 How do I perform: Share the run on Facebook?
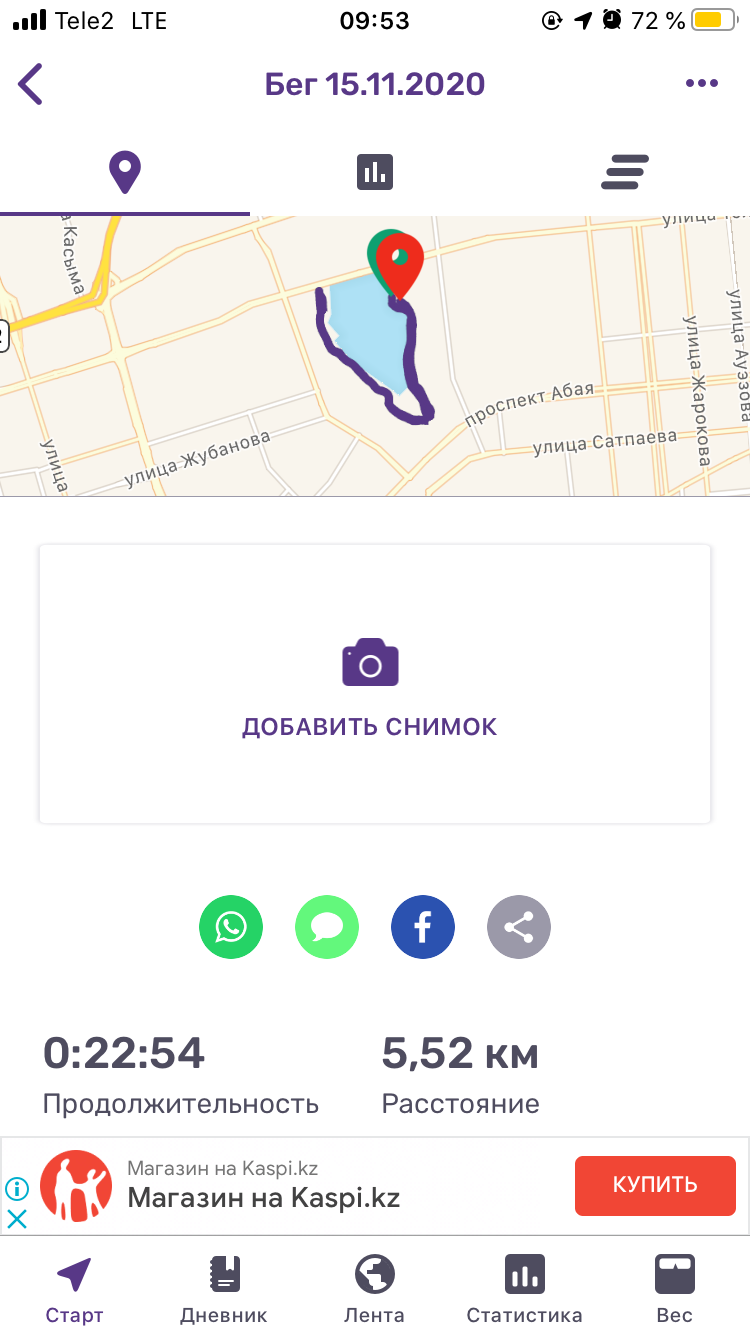423,928
